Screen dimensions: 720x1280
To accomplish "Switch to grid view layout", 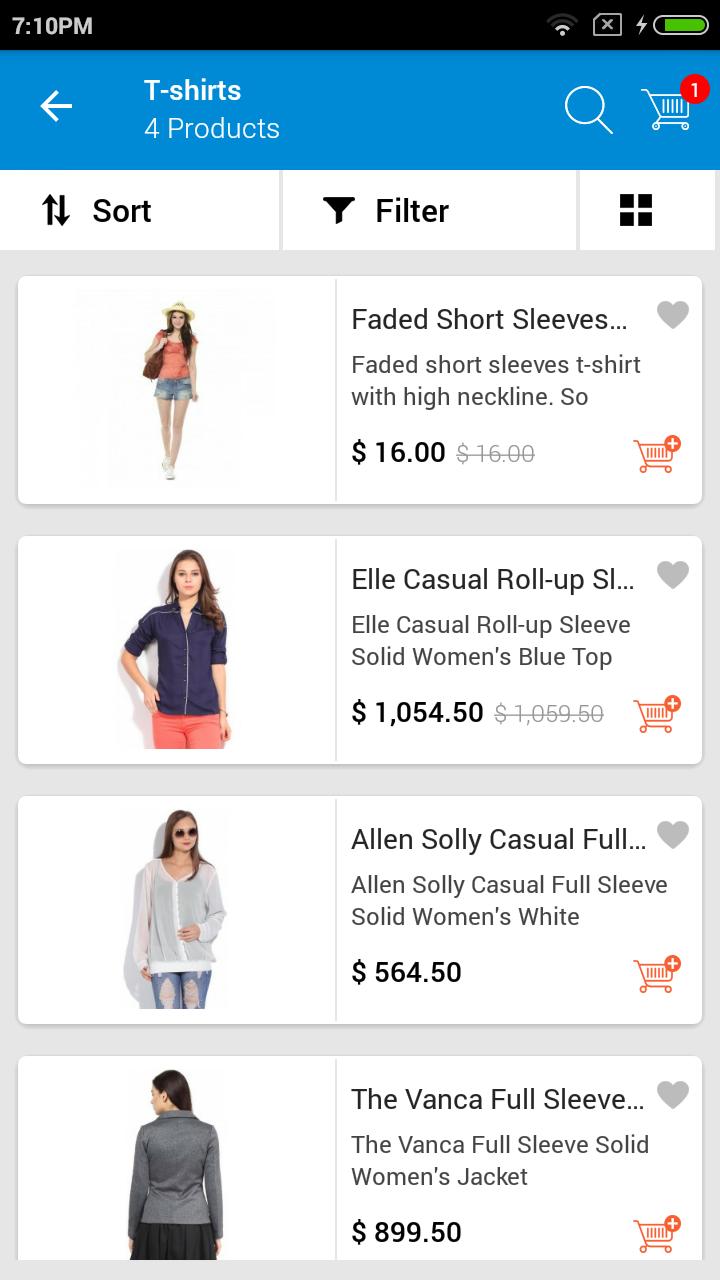I will click(x=635, y=210).
